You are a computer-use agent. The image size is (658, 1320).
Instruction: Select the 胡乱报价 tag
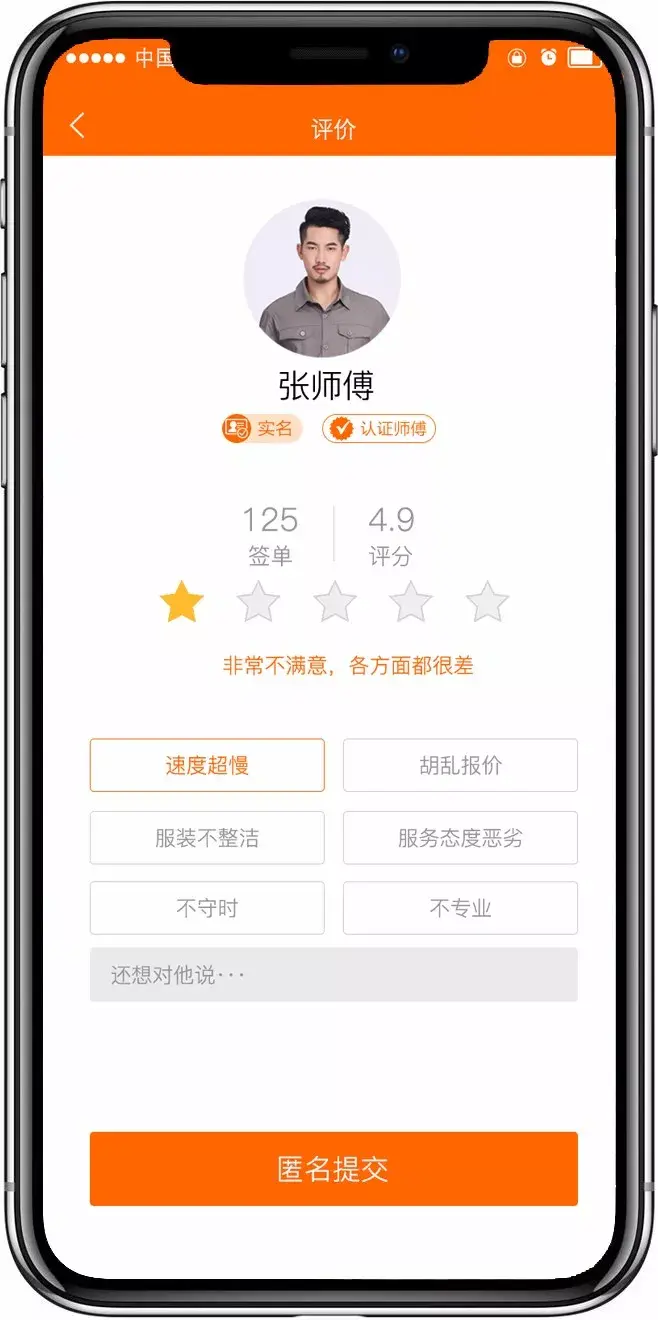point(460,766)
